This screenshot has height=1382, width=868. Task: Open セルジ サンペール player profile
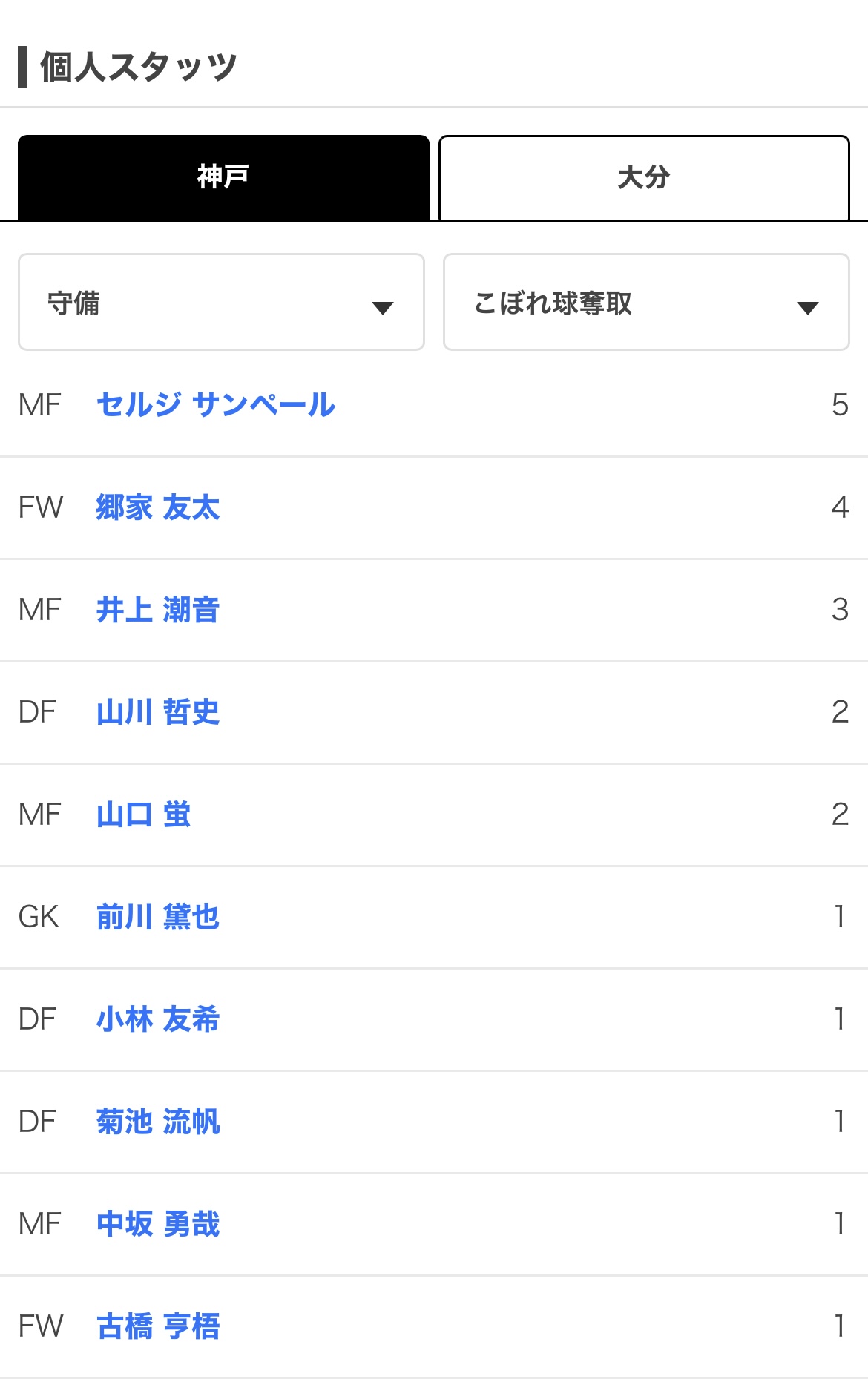click(x=216, y=405)
